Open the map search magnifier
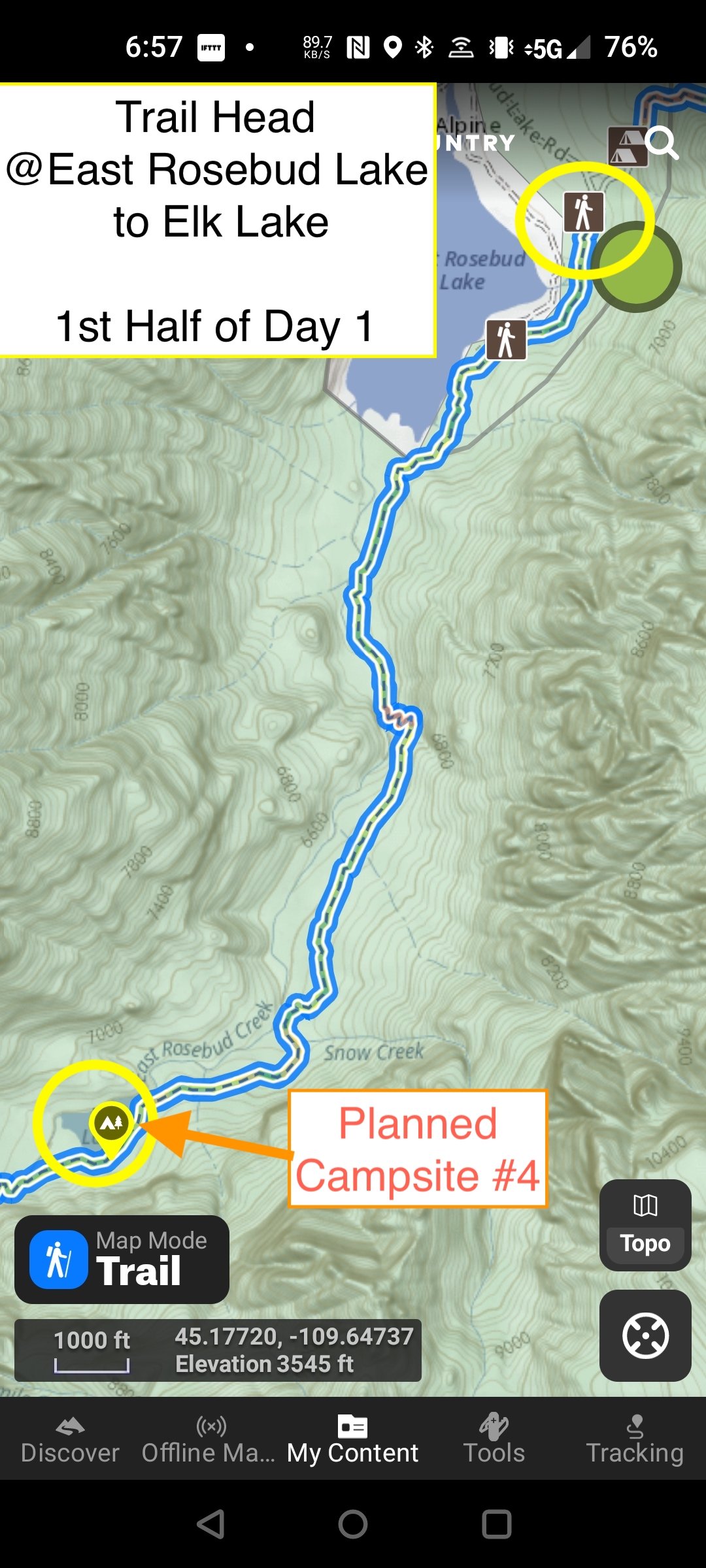The image size is (706, 1568). click(662, 142)
